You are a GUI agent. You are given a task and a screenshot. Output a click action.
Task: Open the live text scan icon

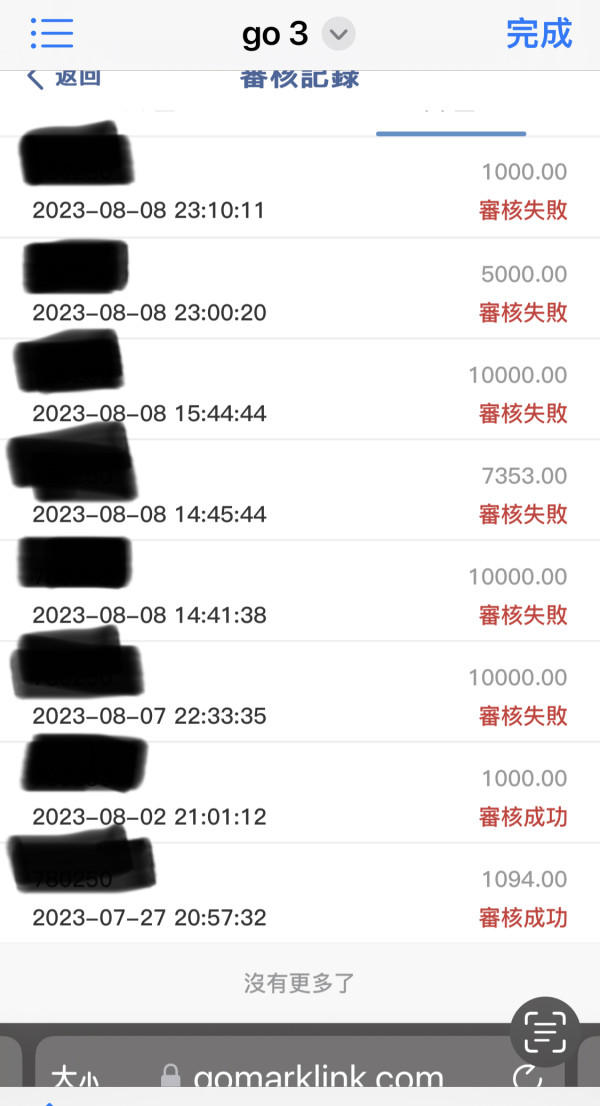pos(545,1031)
